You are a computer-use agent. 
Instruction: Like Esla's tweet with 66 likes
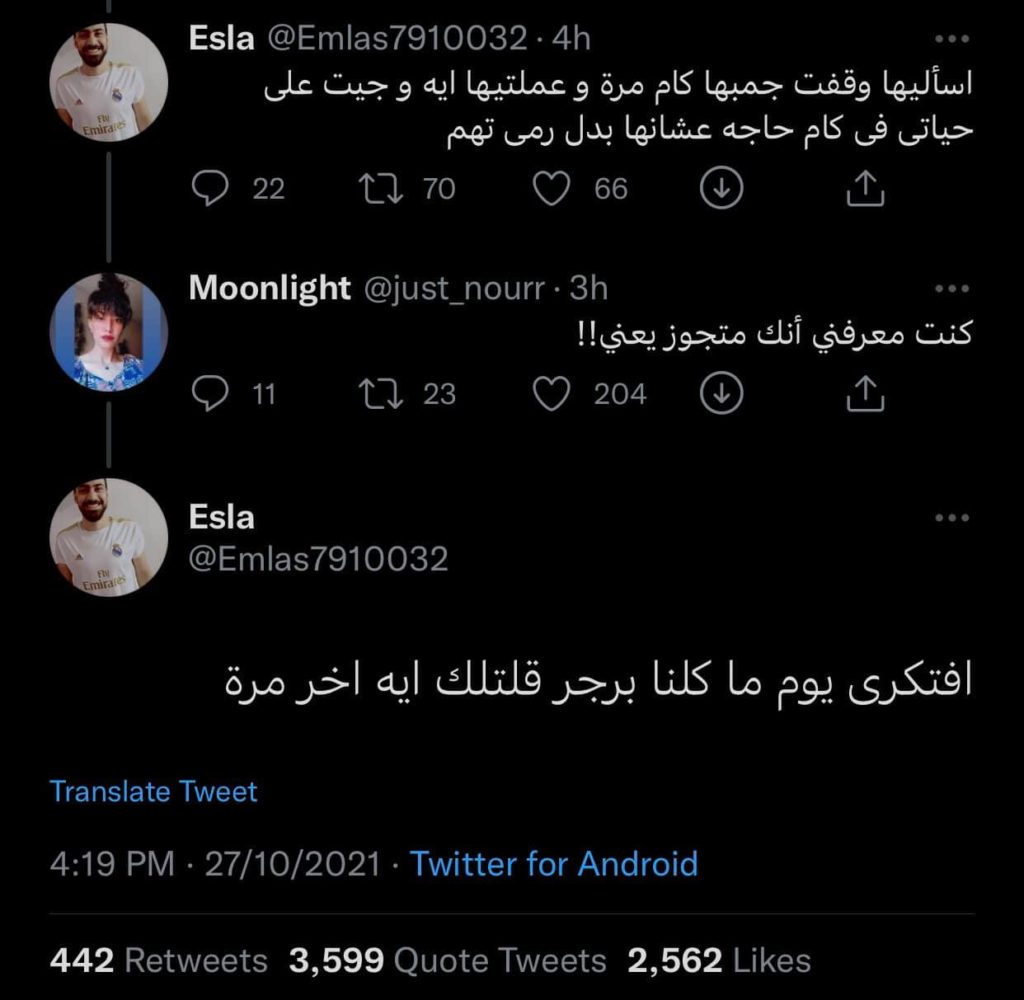551,188
